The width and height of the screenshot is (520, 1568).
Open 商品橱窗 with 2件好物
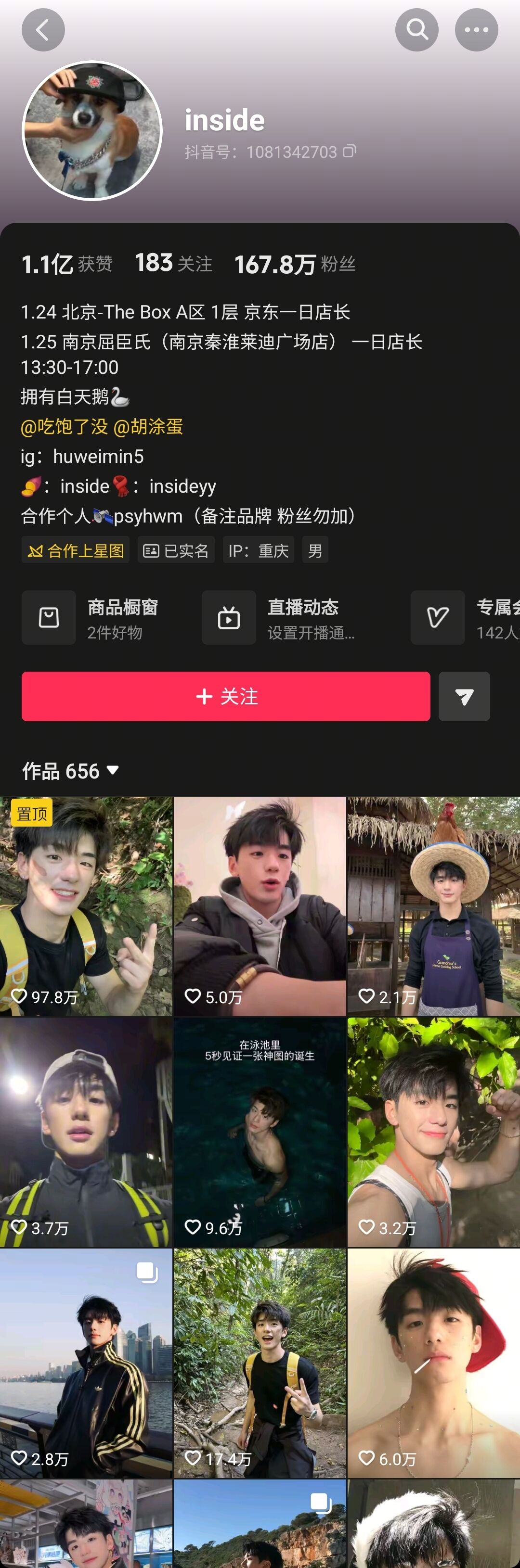point(91,618)
